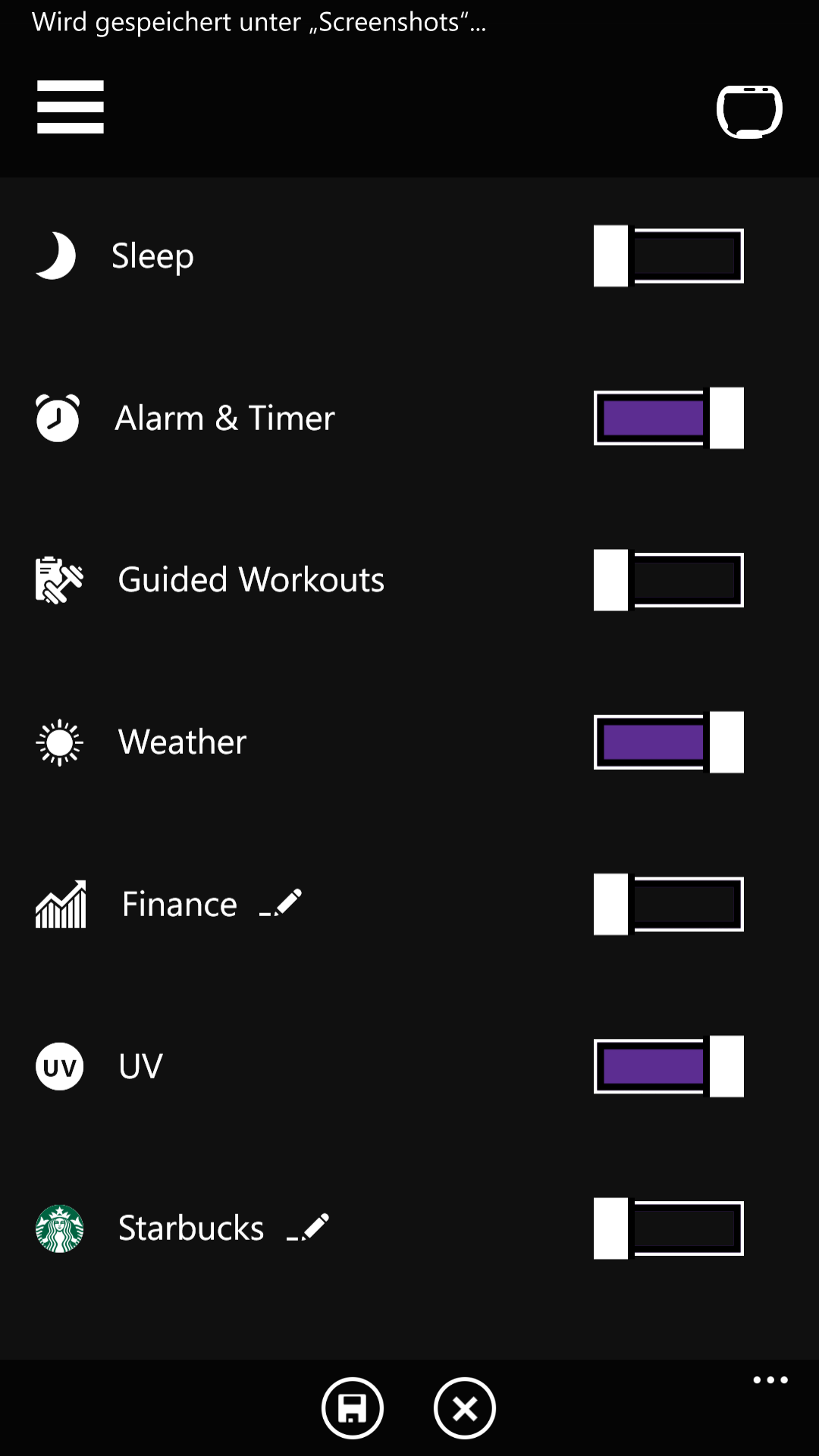Disable the Alarm & Timer tile
Viewport: 819px width, 1456px height.
coord(668,418)
